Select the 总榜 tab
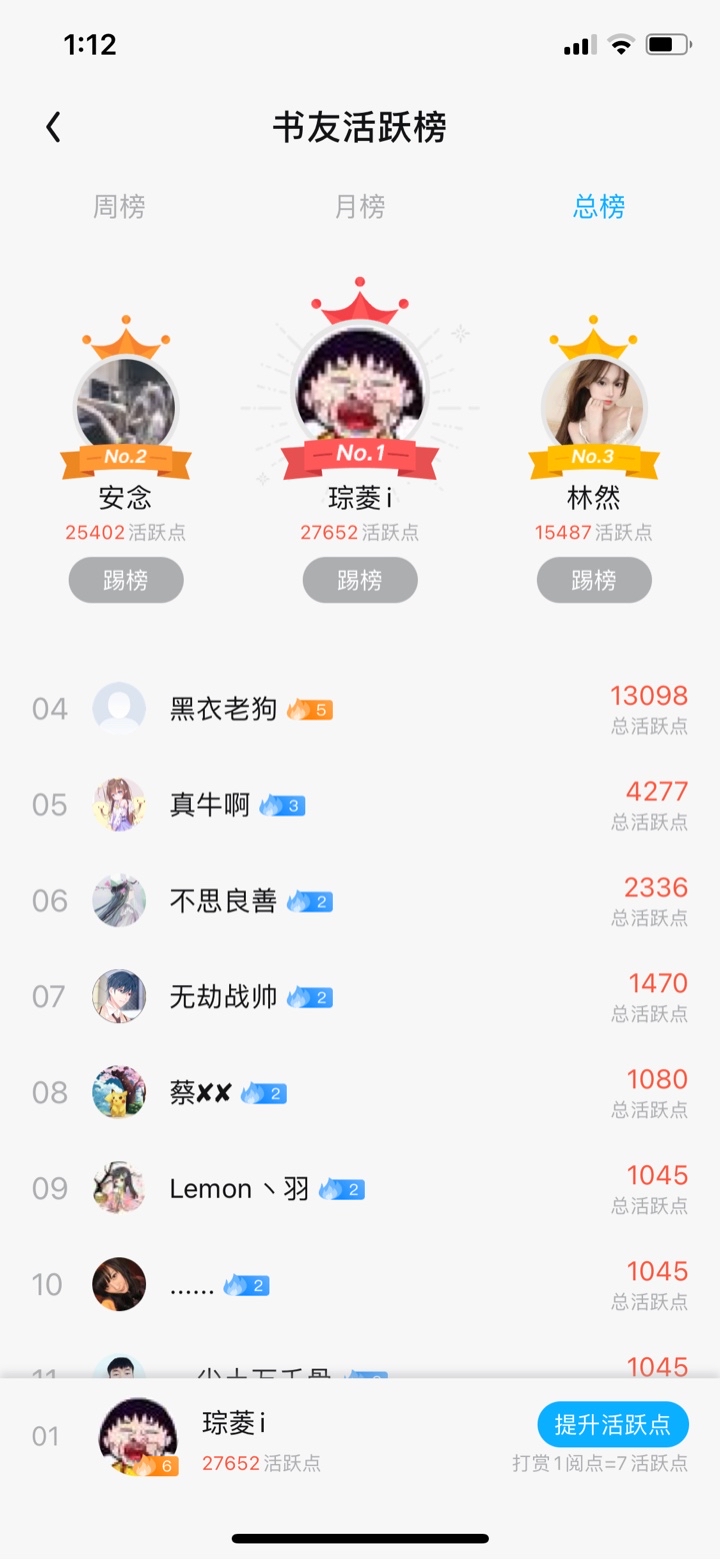 click(x=599, y=207)
